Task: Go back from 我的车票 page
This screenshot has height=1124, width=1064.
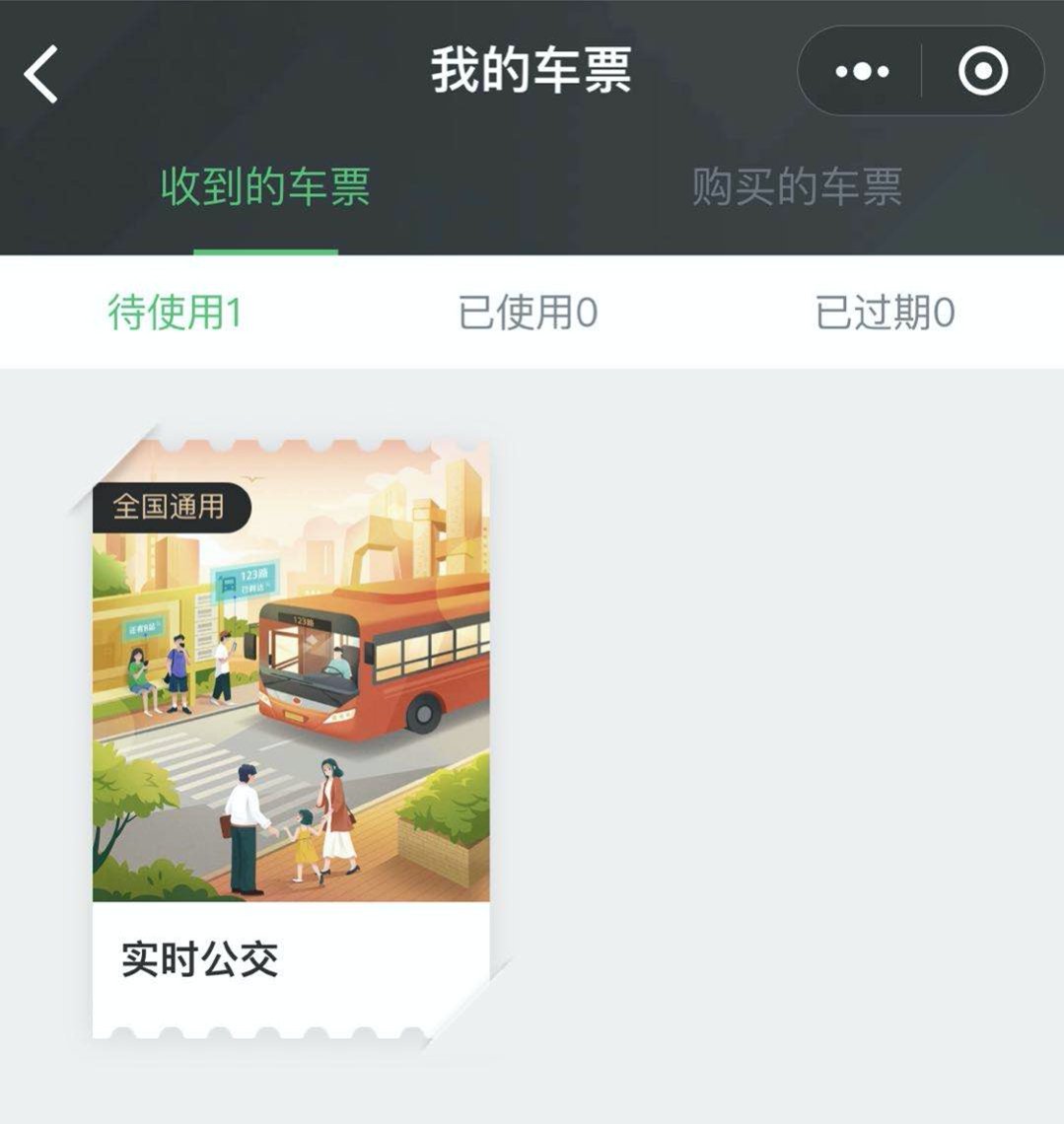Action: pos(41,74)
